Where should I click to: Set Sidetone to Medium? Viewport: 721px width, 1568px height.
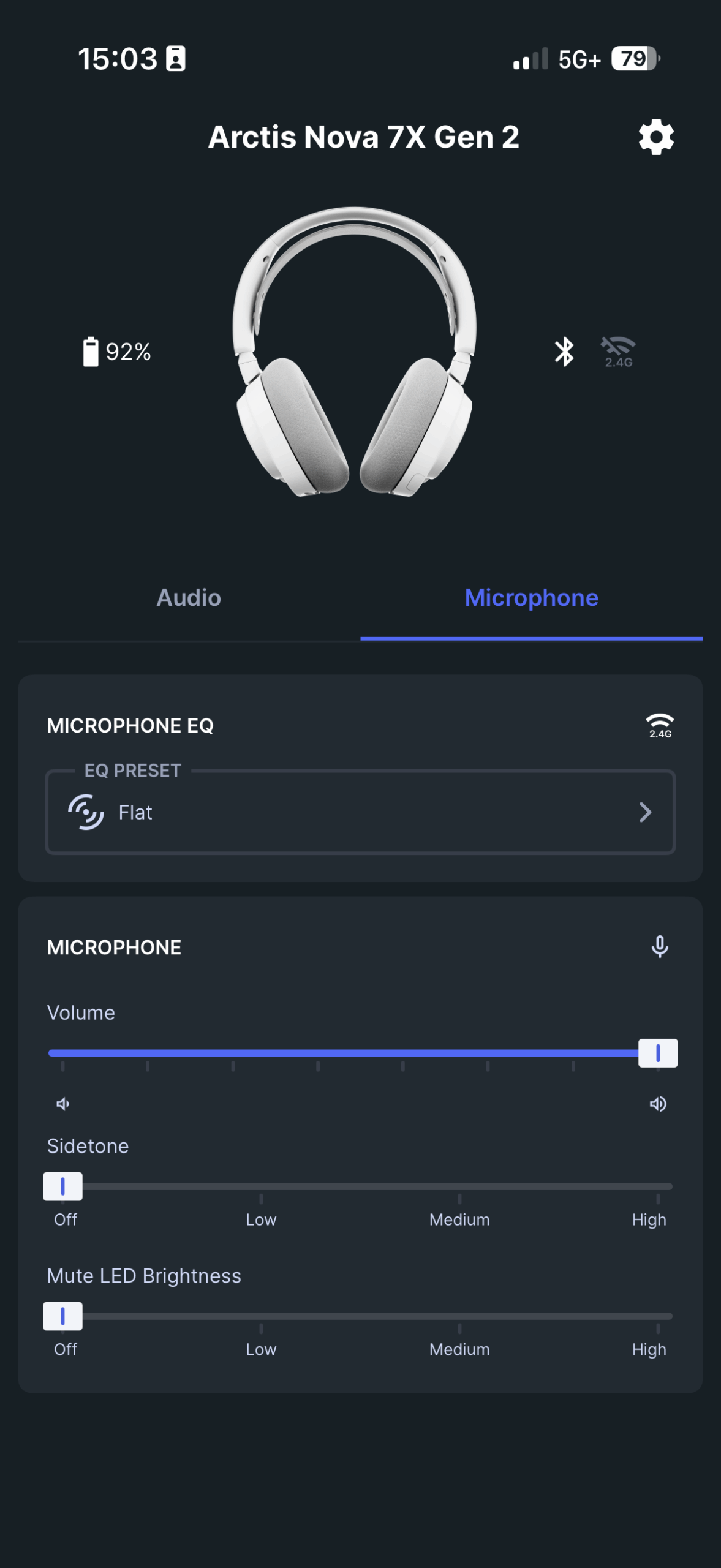pyautogui.click(x=459, y=1187)
